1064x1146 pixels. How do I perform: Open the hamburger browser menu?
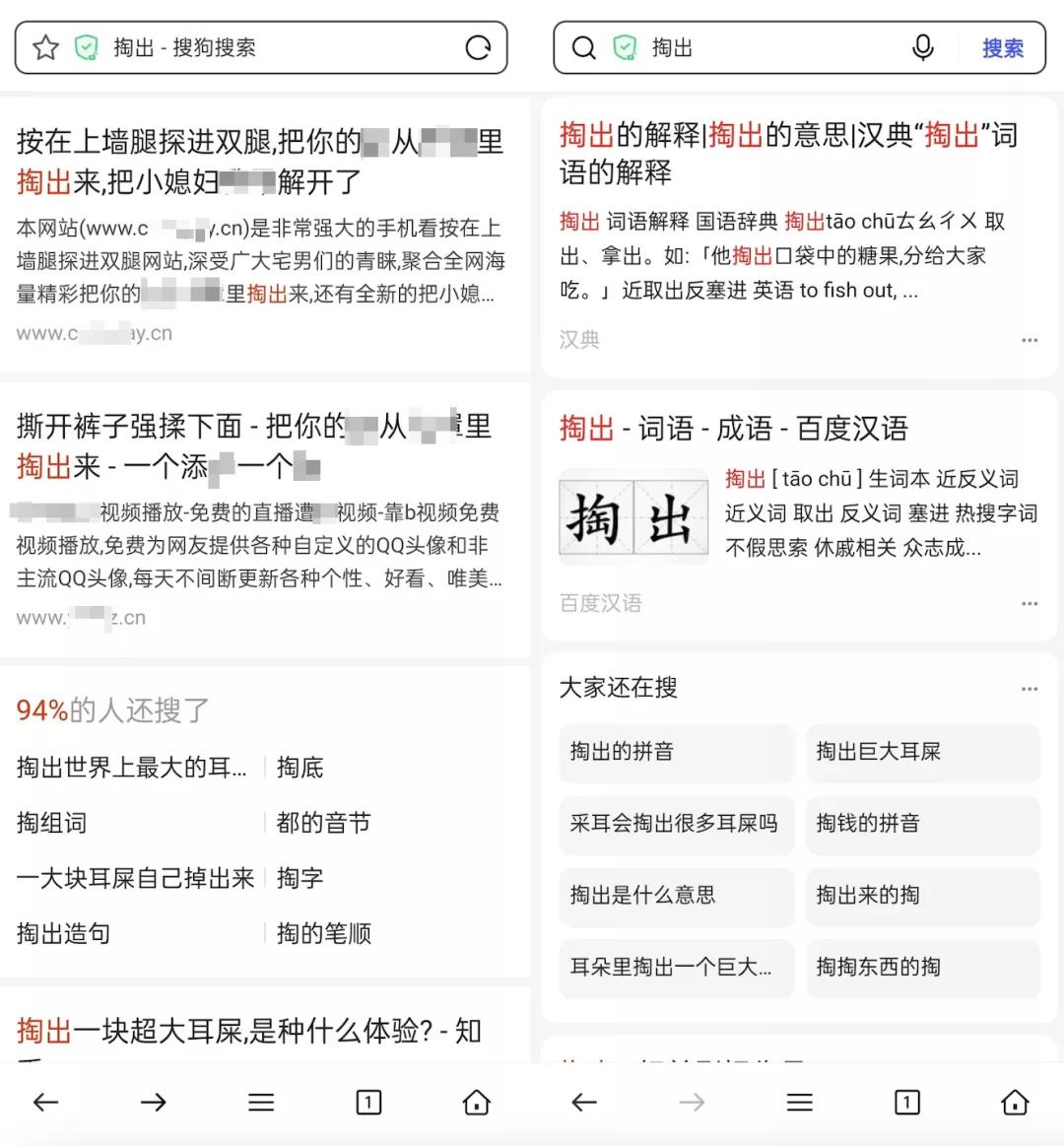click(261, 1102)
